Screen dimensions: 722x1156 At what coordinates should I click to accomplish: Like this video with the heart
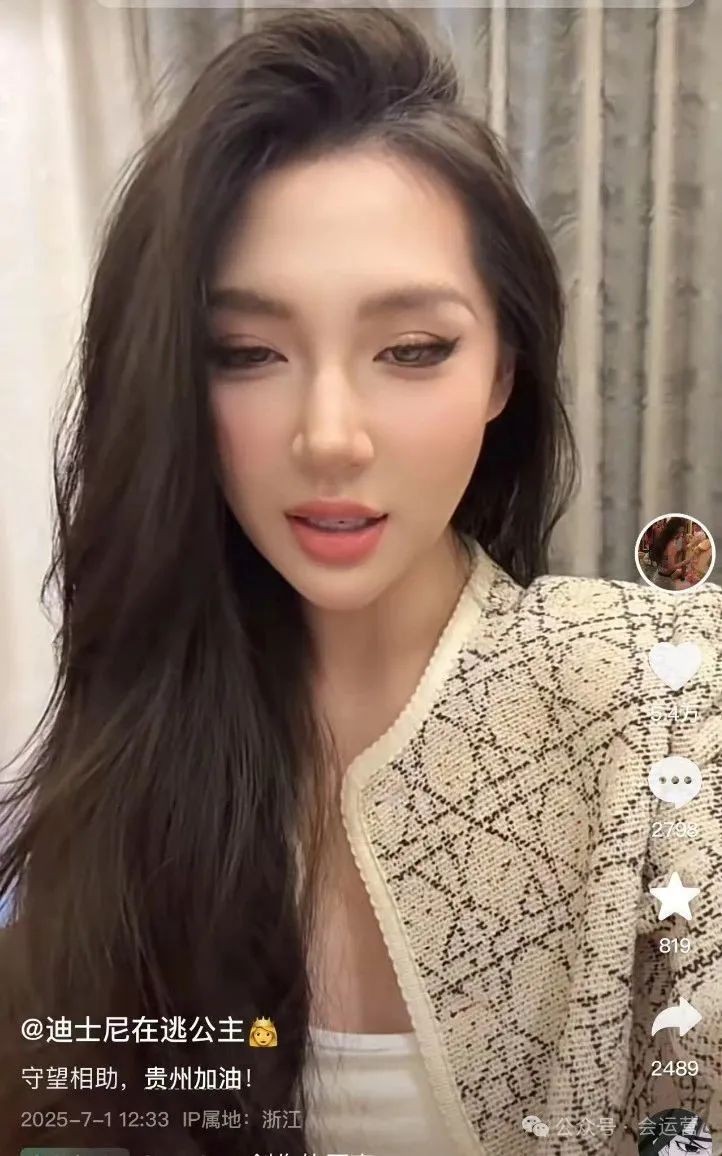pyautogui.click(x=675, y=666)
